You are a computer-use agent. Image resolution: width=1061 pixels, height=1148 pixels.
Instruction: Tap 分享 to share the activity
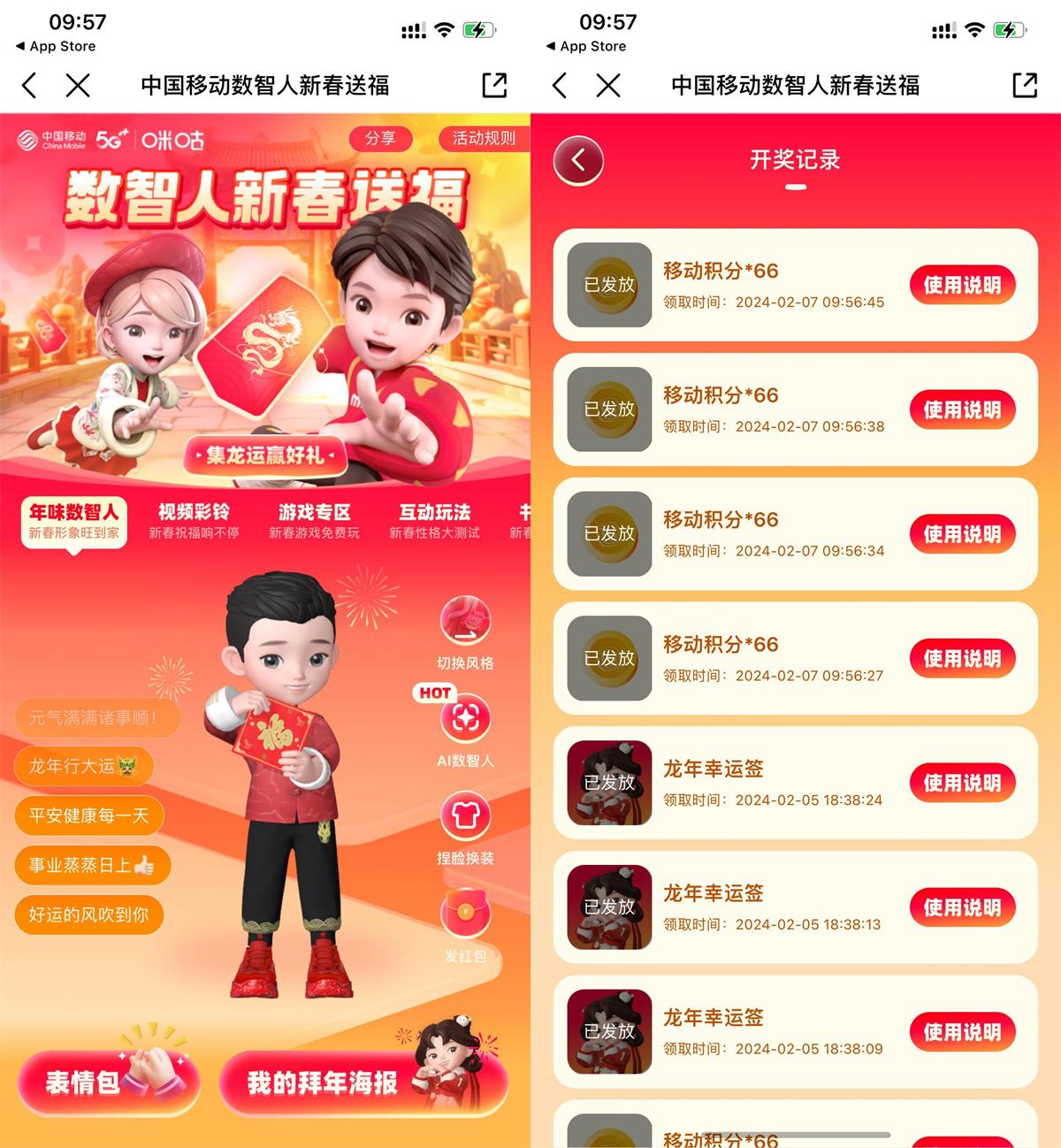tap(380, 139)
